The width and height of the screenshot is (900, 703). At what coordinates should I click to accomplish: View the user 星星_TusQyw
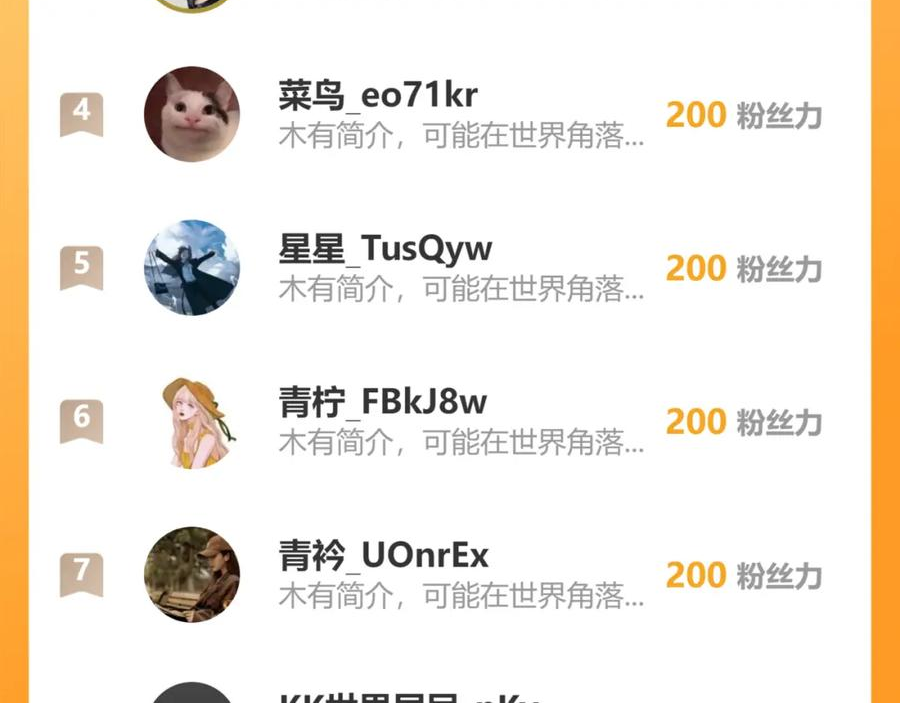pos(385,249)
